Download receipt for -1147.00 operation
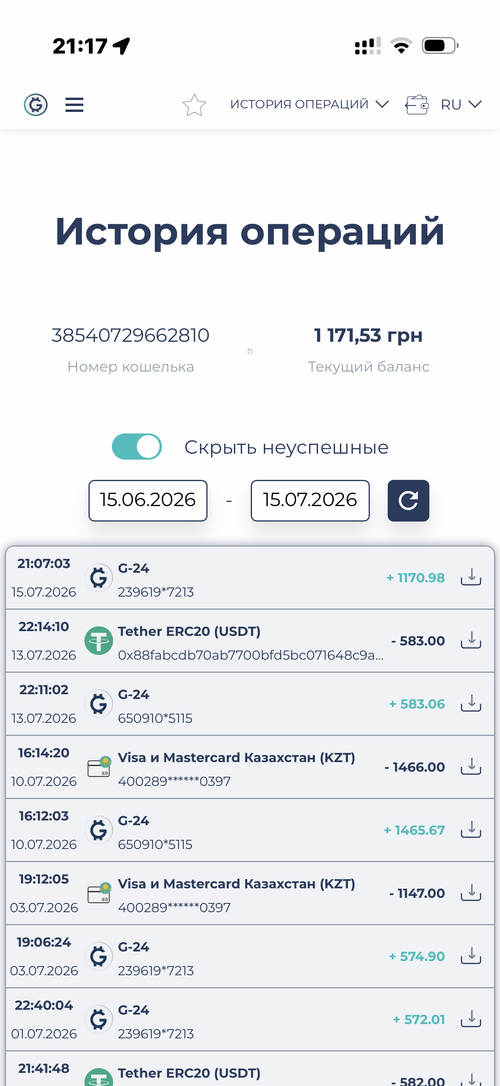This screenshot has width=500, height=1086. tap(471, 893)
